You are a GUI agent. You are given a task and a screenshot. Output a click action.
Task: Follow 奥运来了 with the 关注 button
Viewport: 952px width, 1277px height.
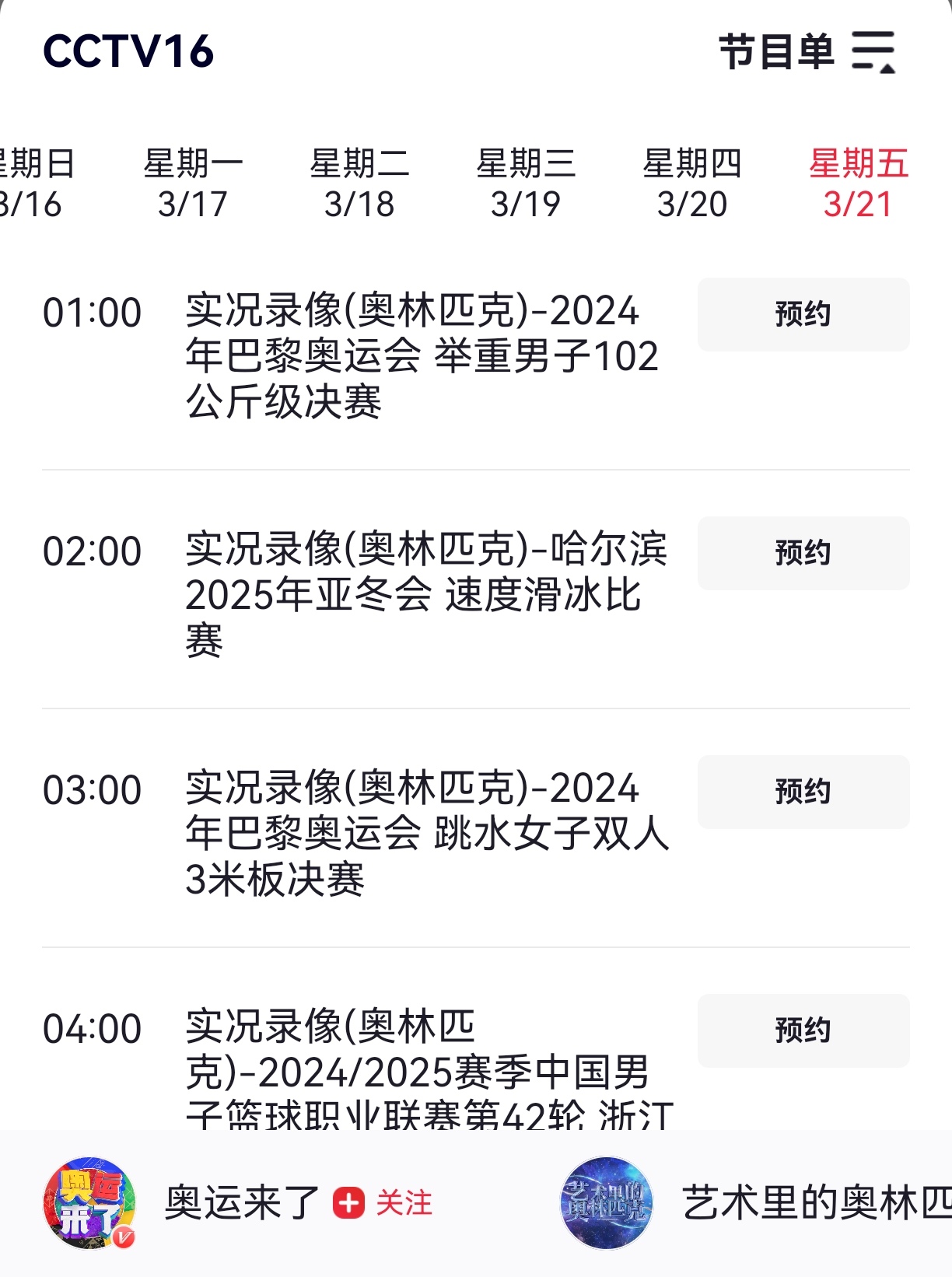coord(383,1203)
